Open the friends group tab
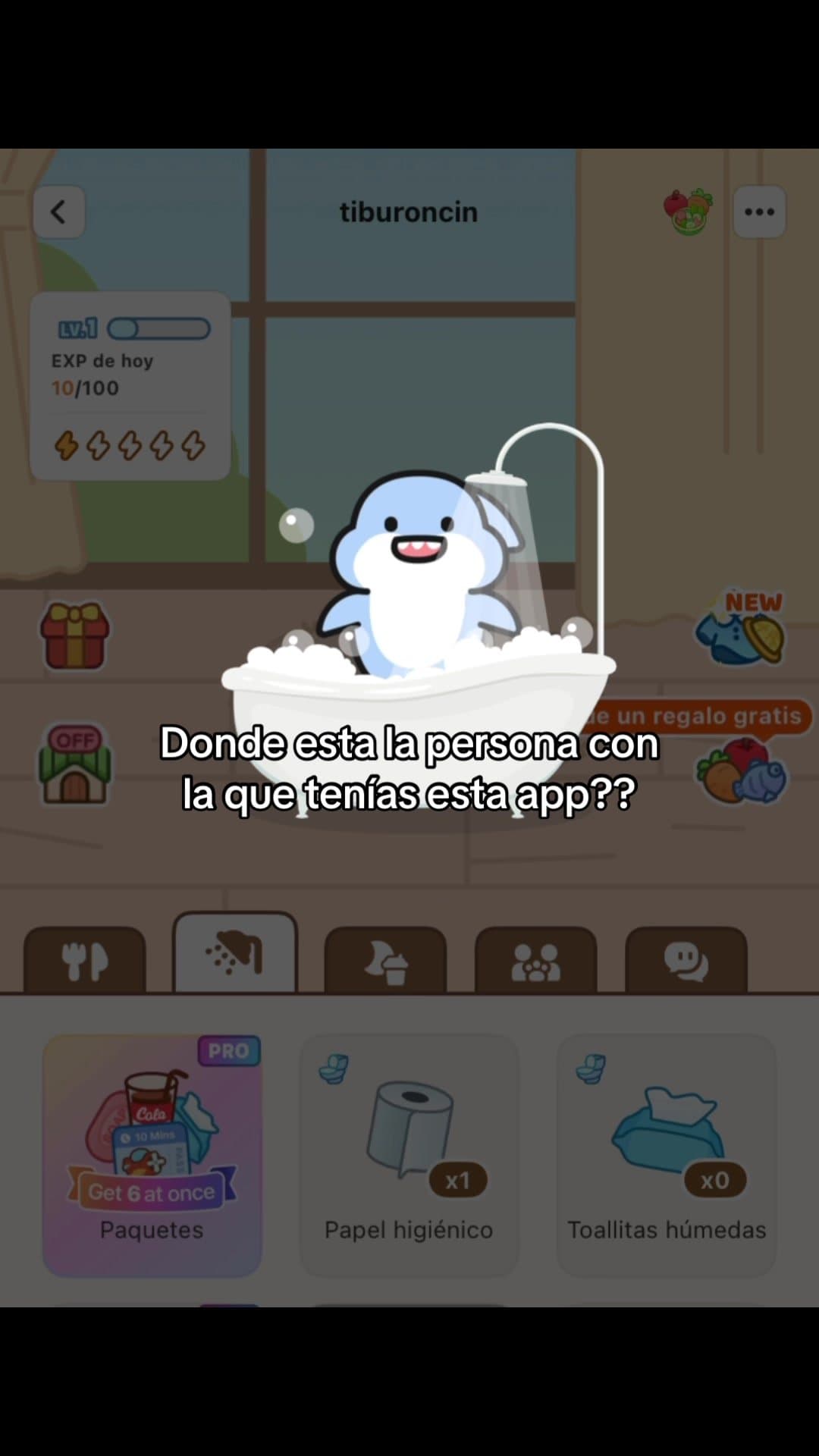This screenshot has width=819, height=1456. (535, 961)
